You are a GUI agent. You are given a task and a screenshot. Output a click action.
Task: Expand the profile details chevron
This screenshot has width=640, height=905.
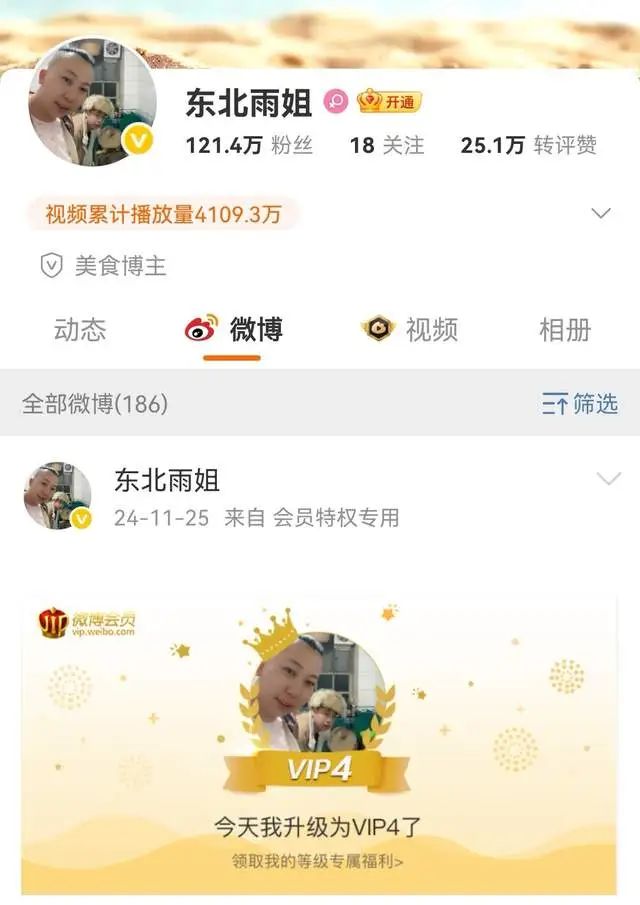(601, 213)
